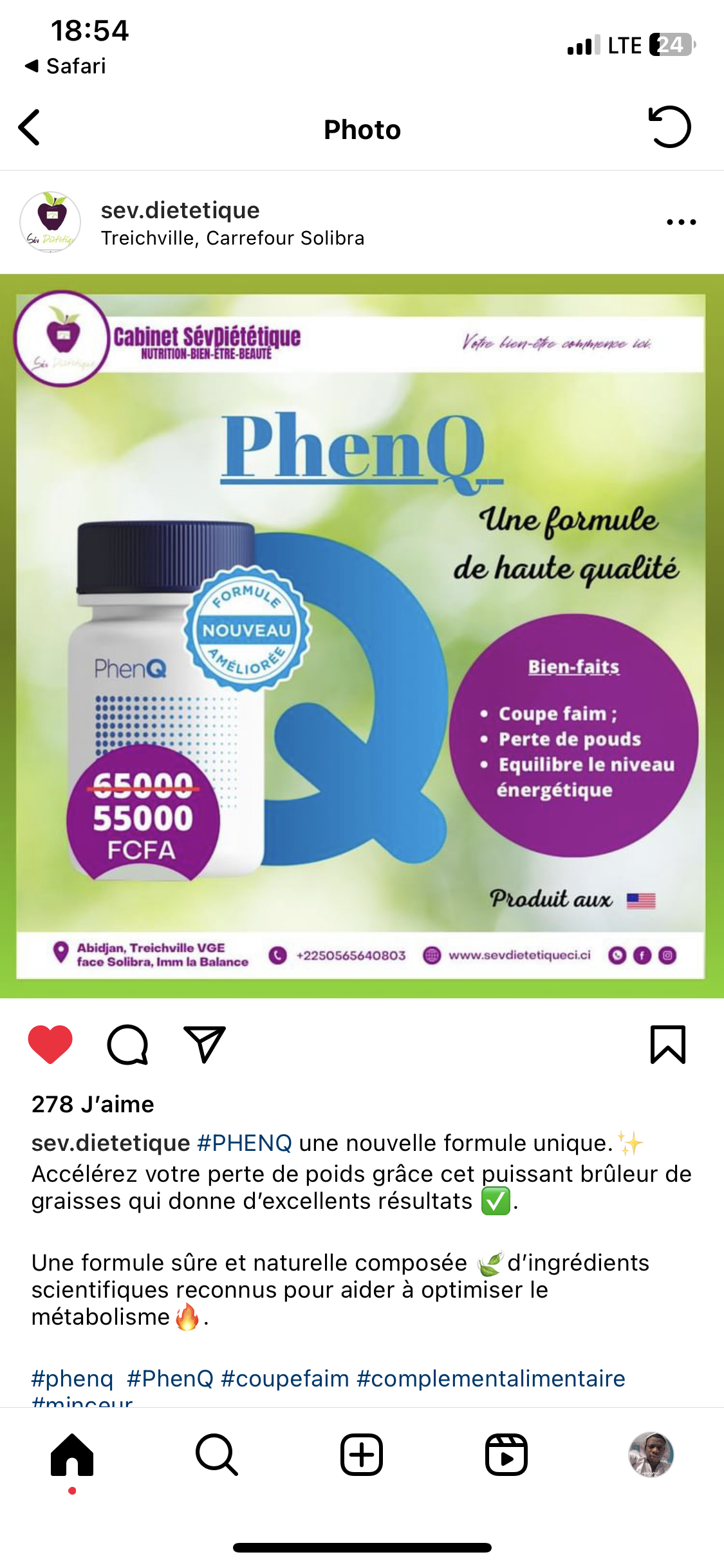Share the post via the paper plane

[205, 1044]
